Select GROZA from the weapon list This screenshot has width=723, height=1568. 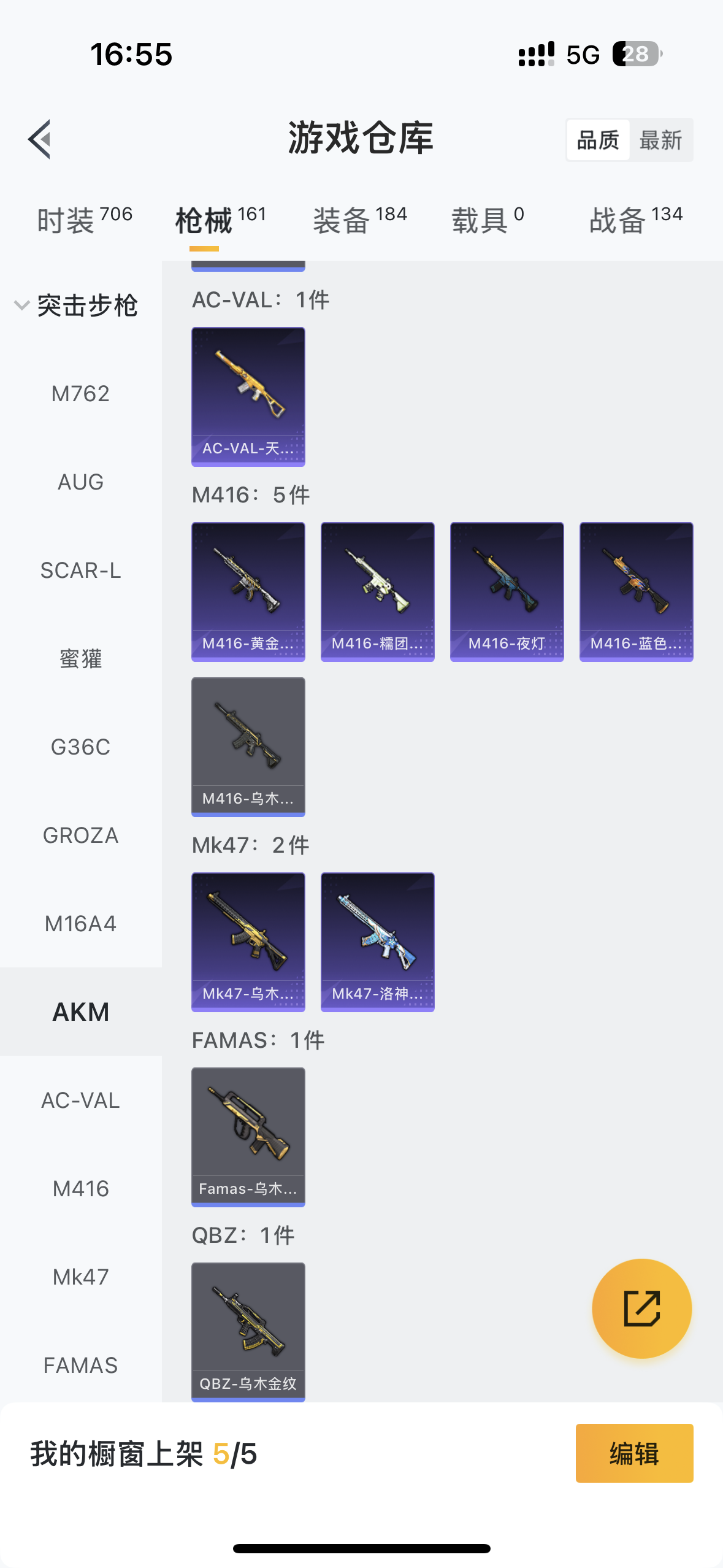click(80, 836)
